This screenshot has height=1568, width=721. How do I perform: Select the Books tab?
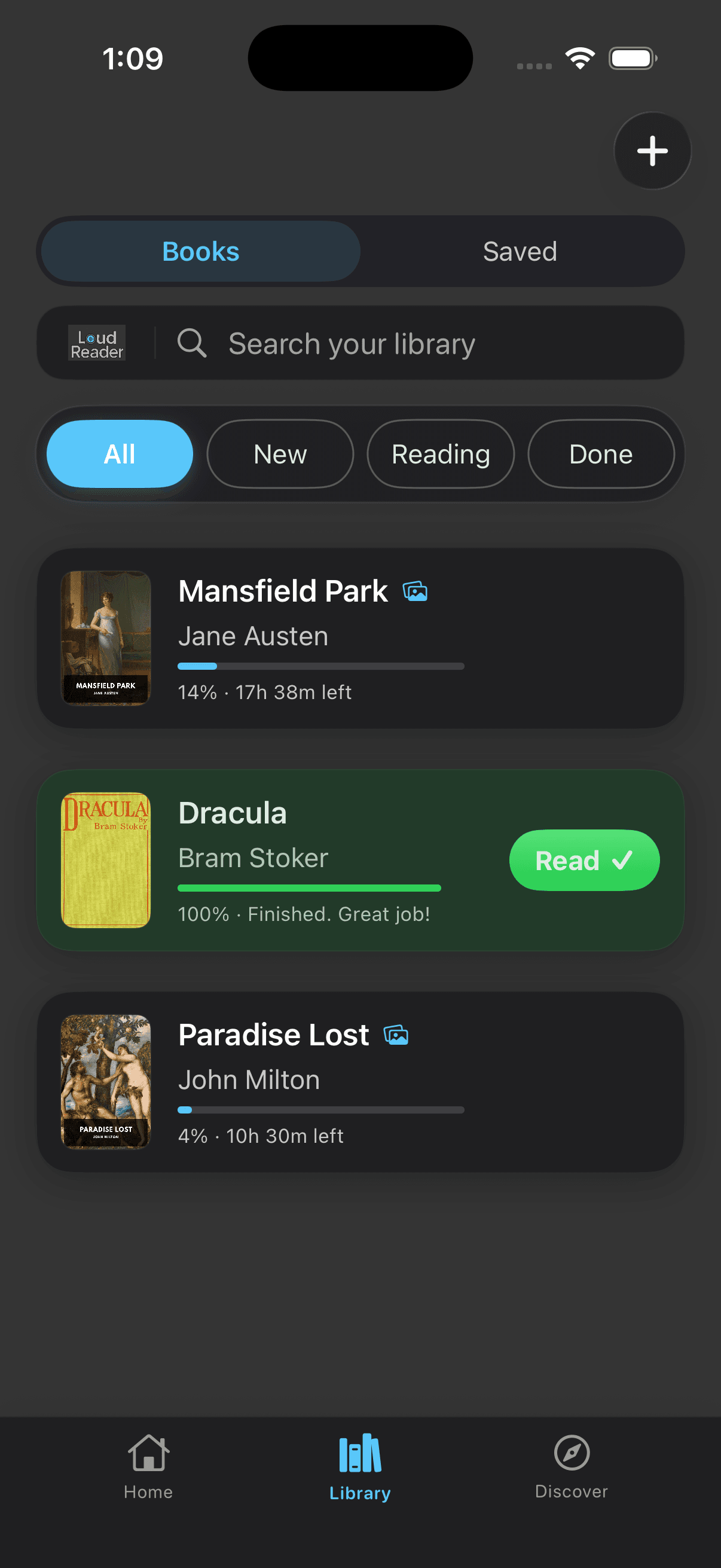click(x=200, y=251)
